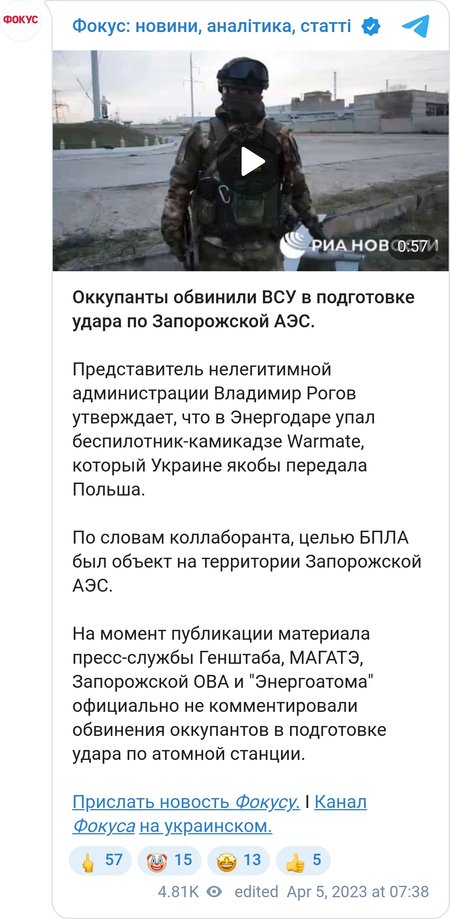Screen dimensions: 450x919
Task: Open the Фокус channel avatar
Action: pyautogui.click(x=21, y=20)
